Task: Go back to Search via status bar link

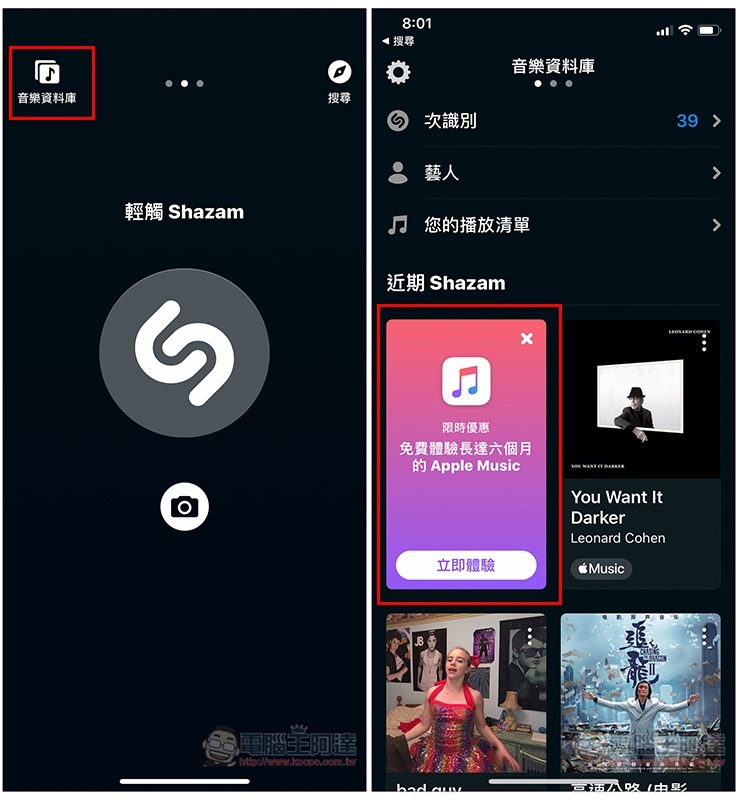Action: pos(398,41)
